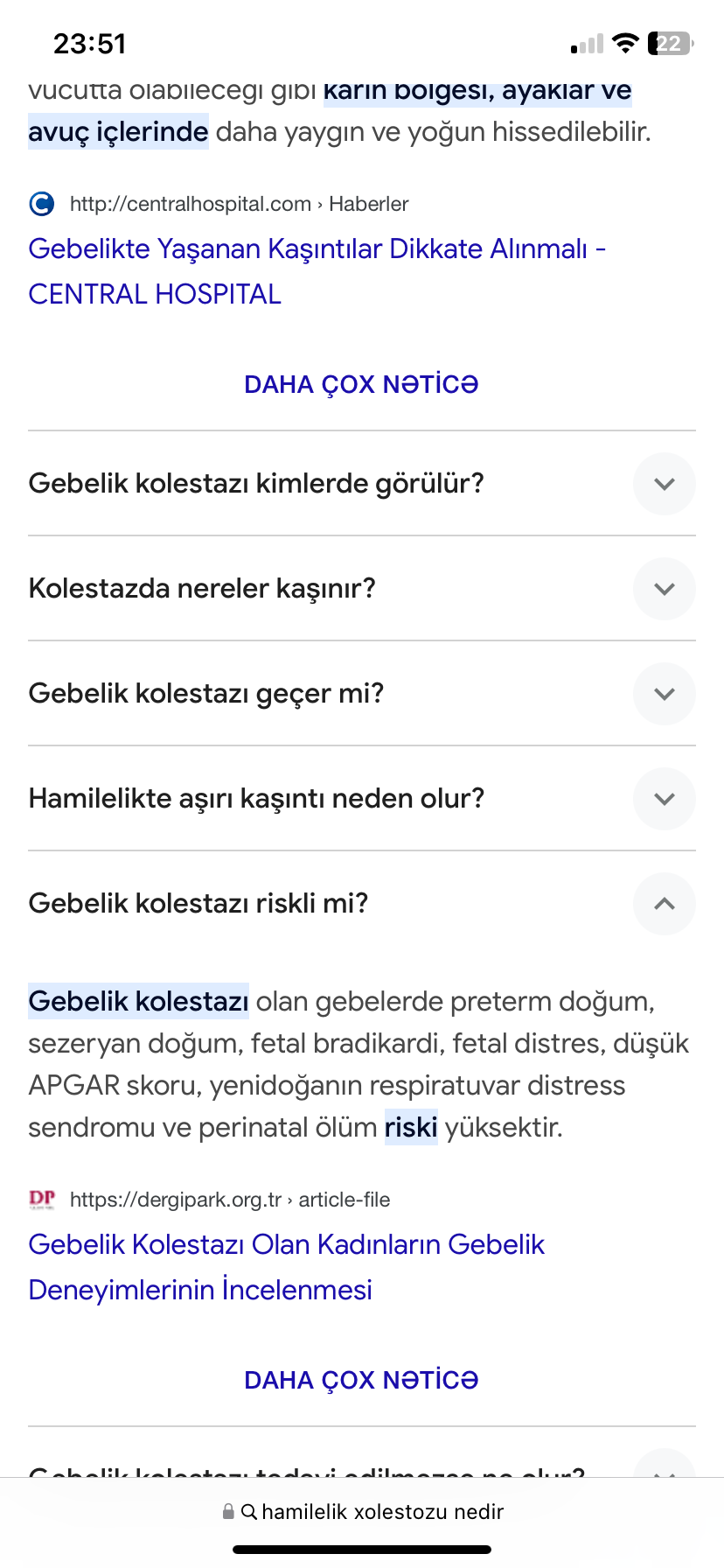724x1568 pixels.
Task: Expand "Gebelik kolestazı kimlerde görülür?"
Action: (361, 484)
